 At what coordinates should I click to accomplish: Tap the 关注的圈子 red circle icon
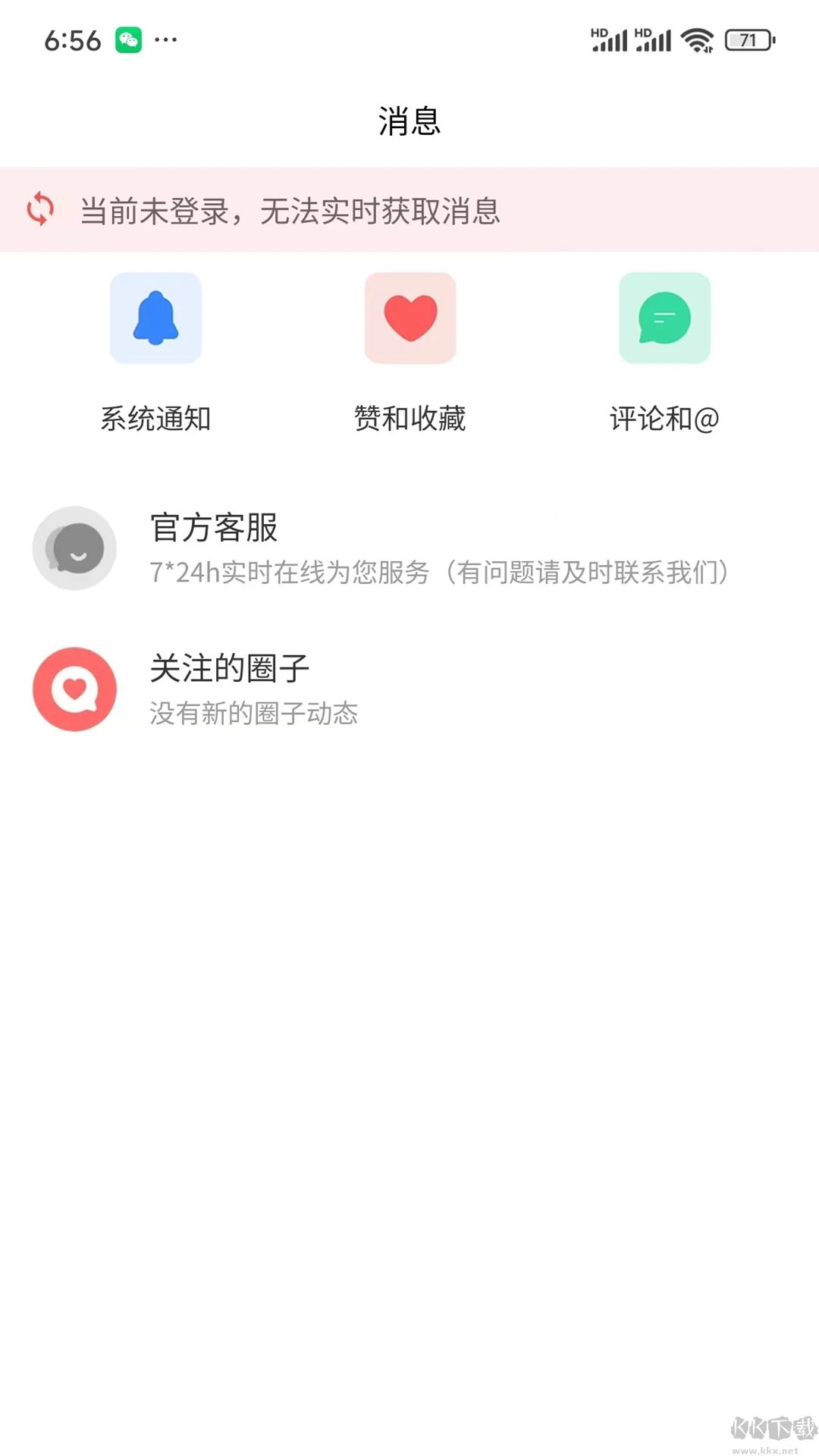(x=75, y=688)
